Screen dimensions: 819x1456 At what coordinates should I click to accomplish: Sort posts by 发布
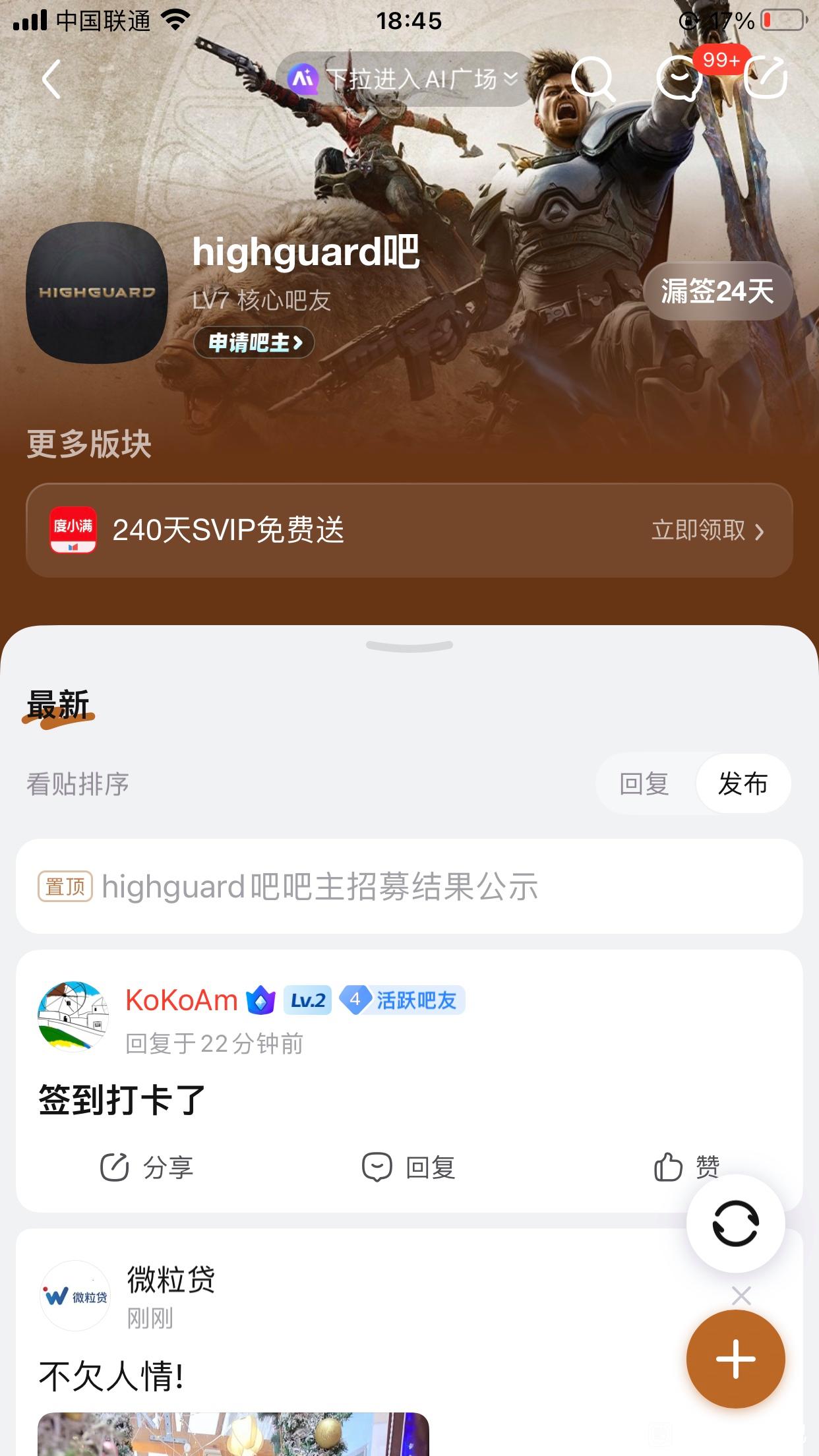[x=743, y=783]
